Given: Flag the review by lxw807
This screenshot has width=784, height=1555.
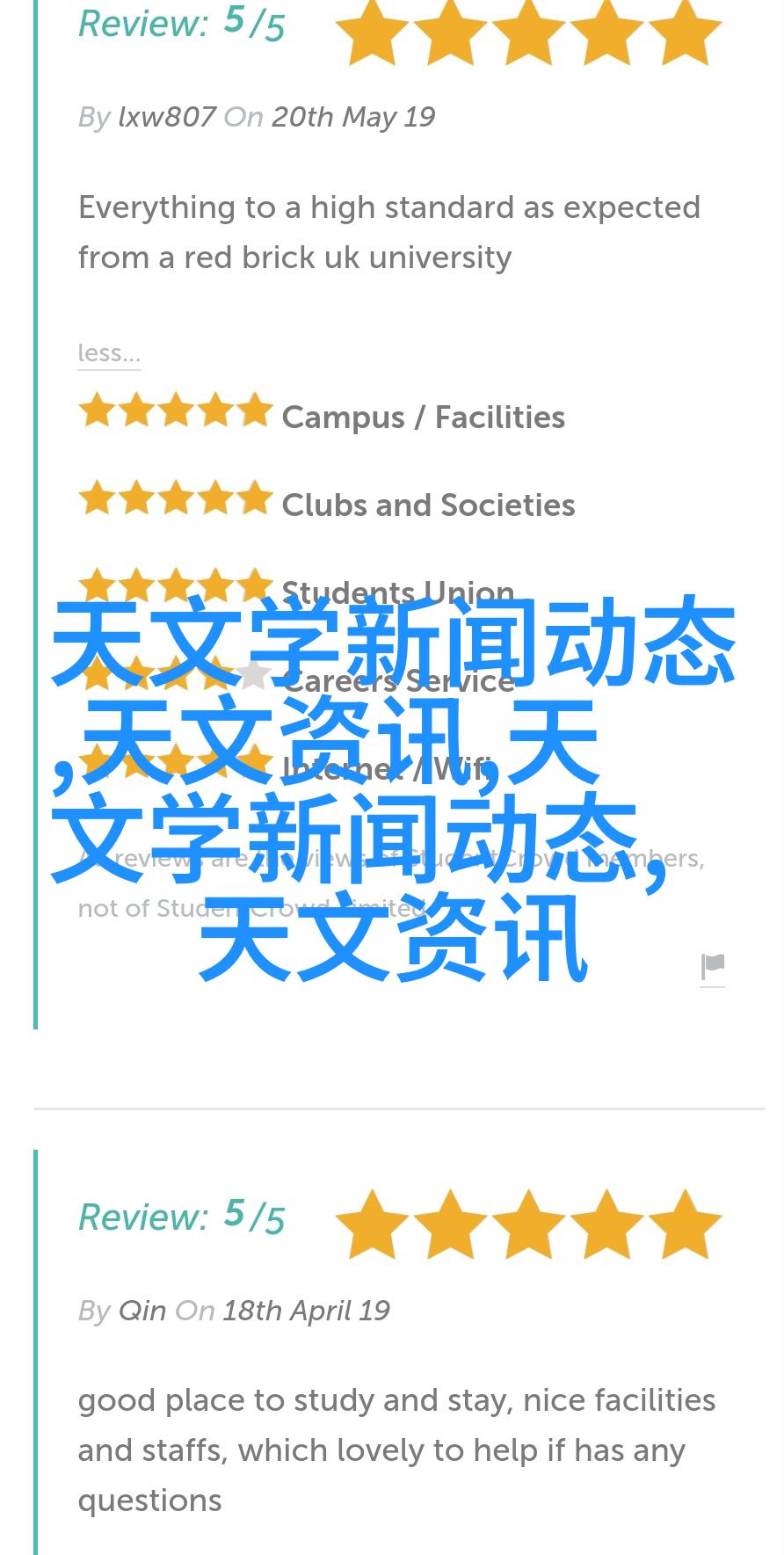Looking at the screenshot, I should coord(712,967).
